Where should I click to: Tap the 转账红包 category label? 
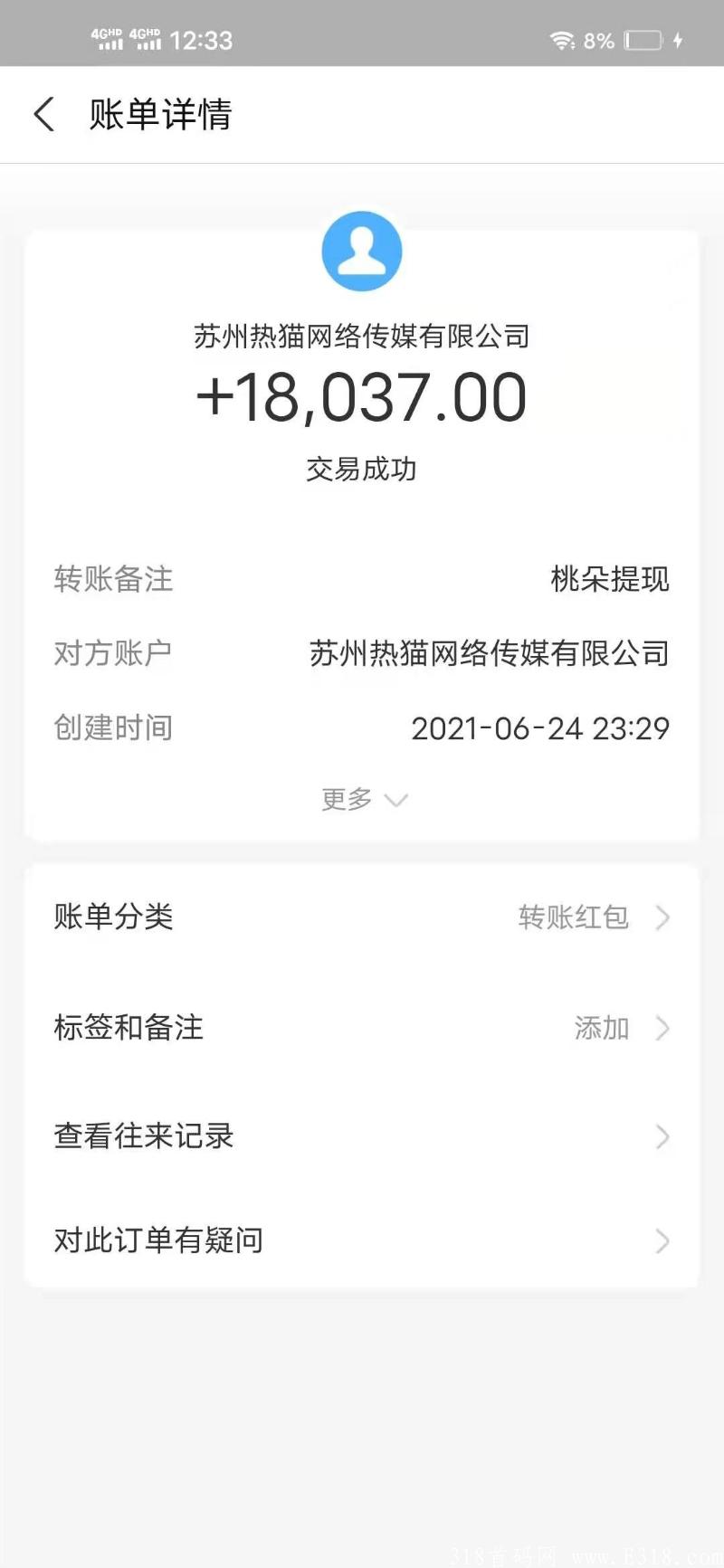(x=574, y=918)
